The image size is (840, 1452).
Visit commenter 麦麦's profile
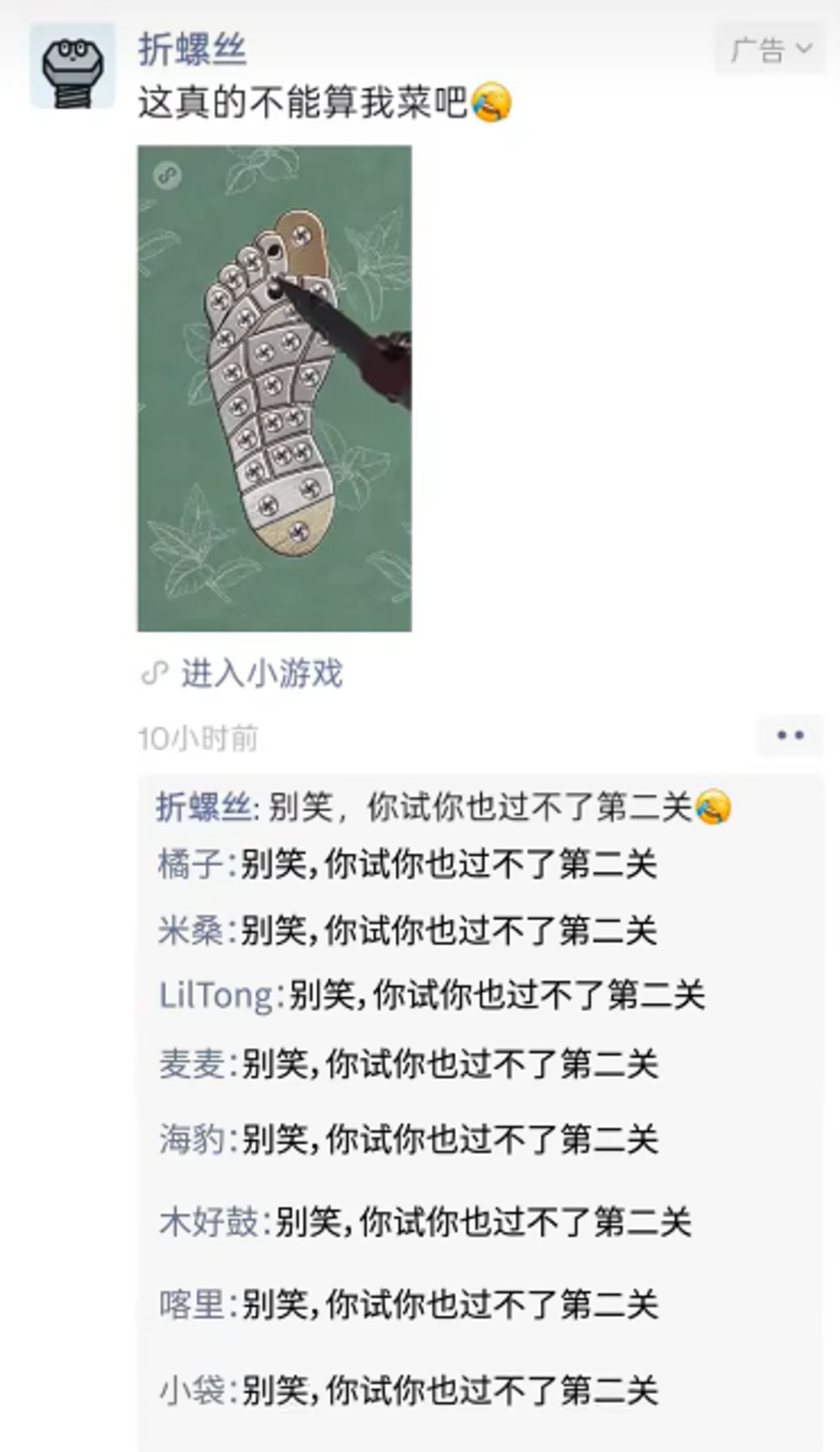[x=191, y=1063]
